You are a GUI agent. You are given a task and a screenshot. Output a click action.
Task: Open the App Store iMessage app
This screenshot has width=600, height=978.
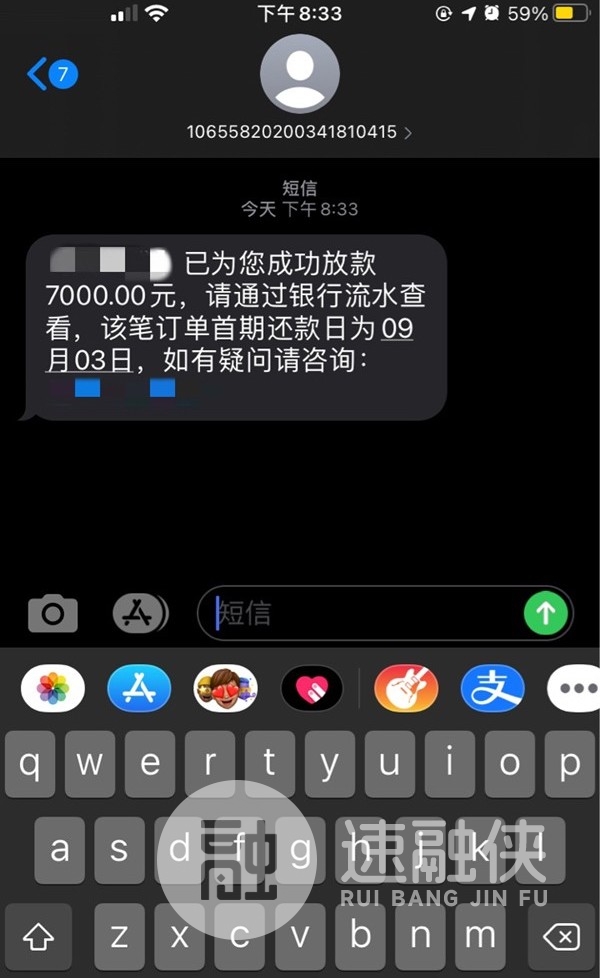(x=139, y=688)
